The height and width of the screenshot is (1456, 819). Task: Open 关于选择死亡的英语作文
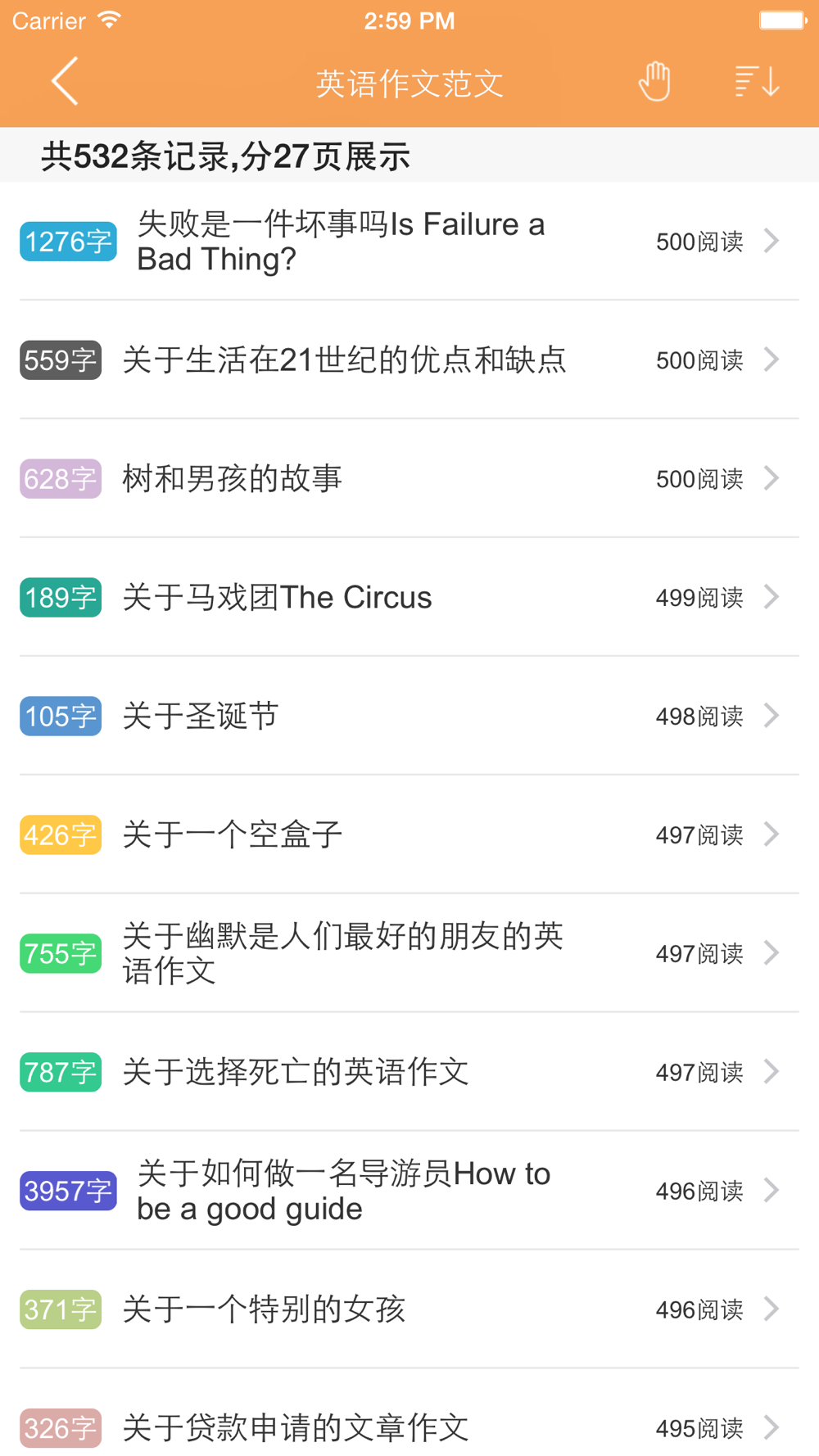(x=409, y=1073)
